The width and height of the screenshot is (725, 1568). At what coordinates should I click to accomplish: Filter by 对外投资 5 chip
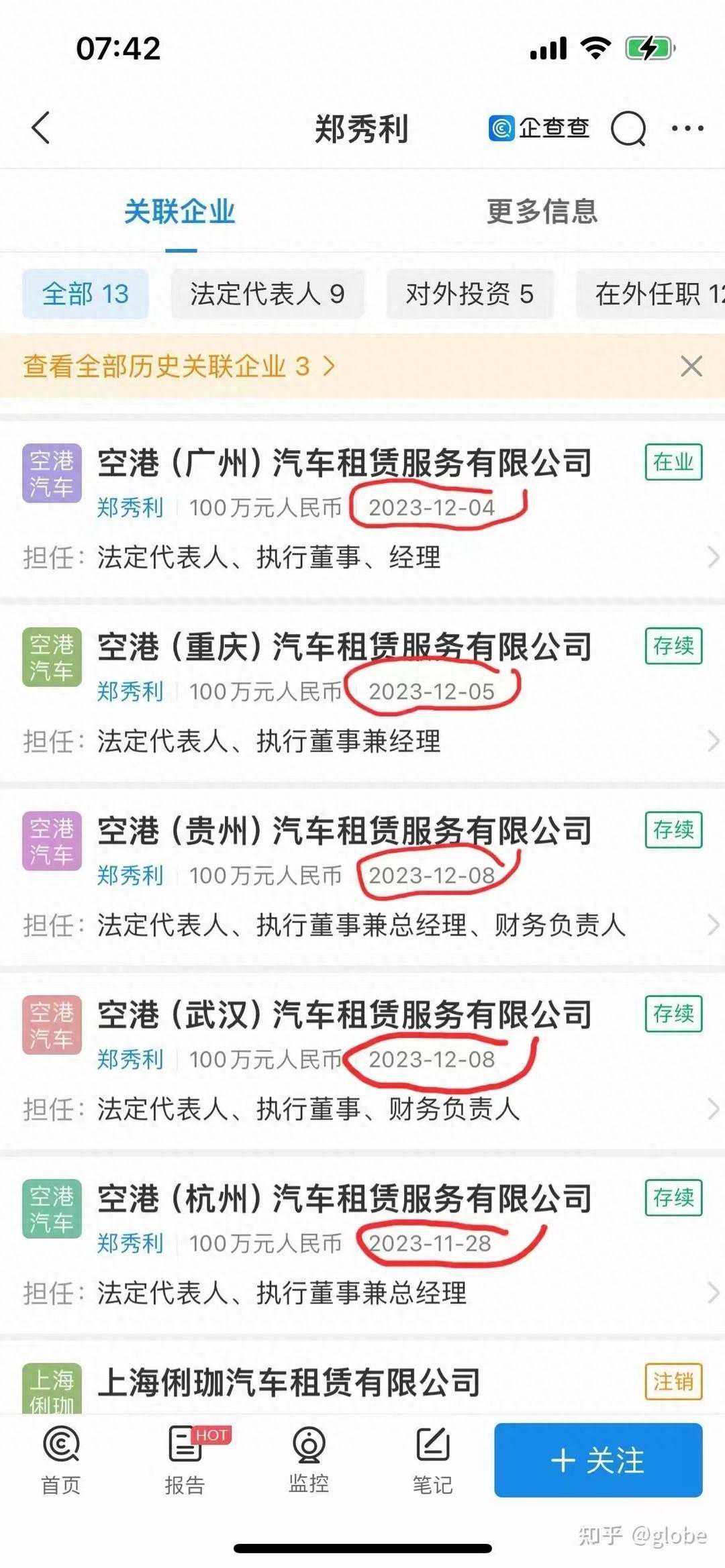[x=469, y=294]
